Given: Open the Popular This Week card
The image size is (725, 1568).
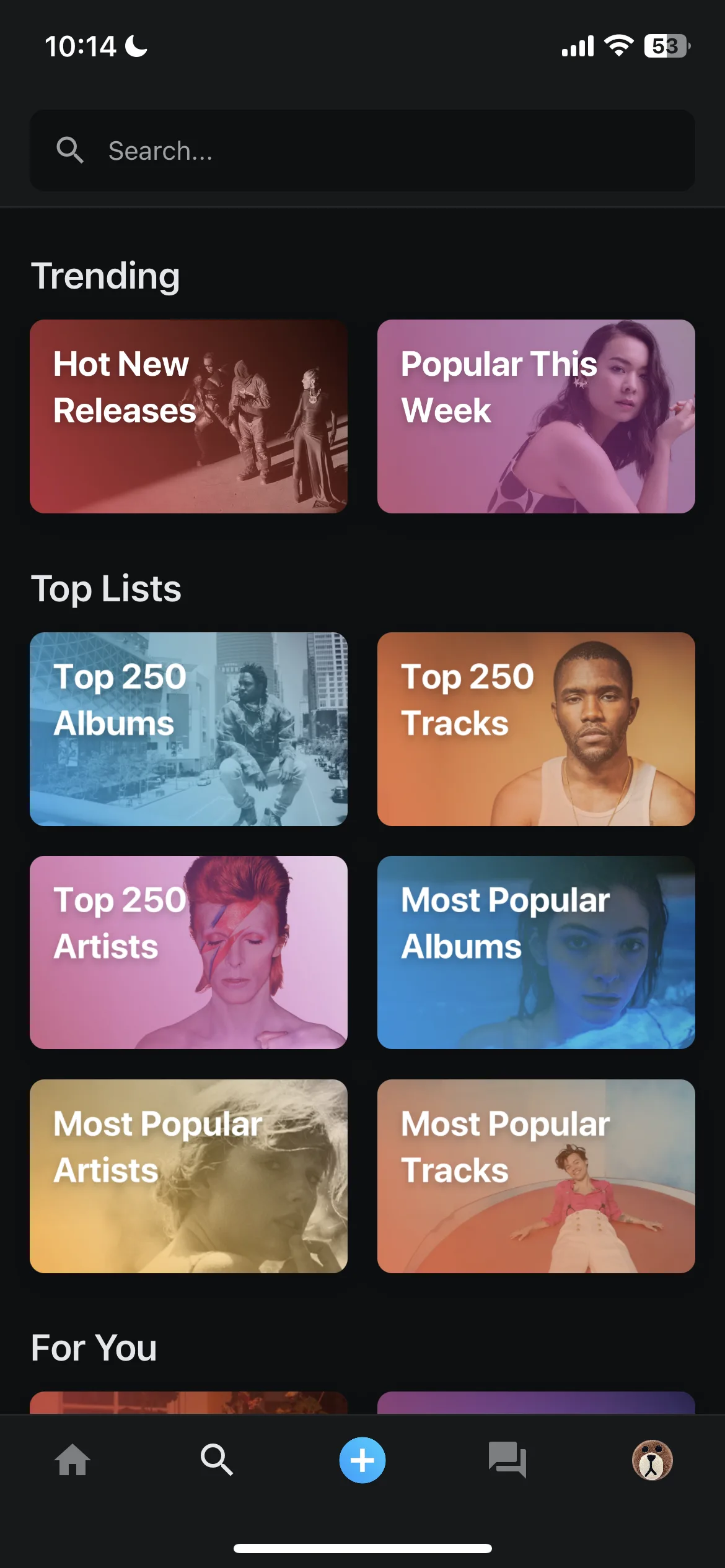Looking at the screenshot, I should (x=536, y=416).
